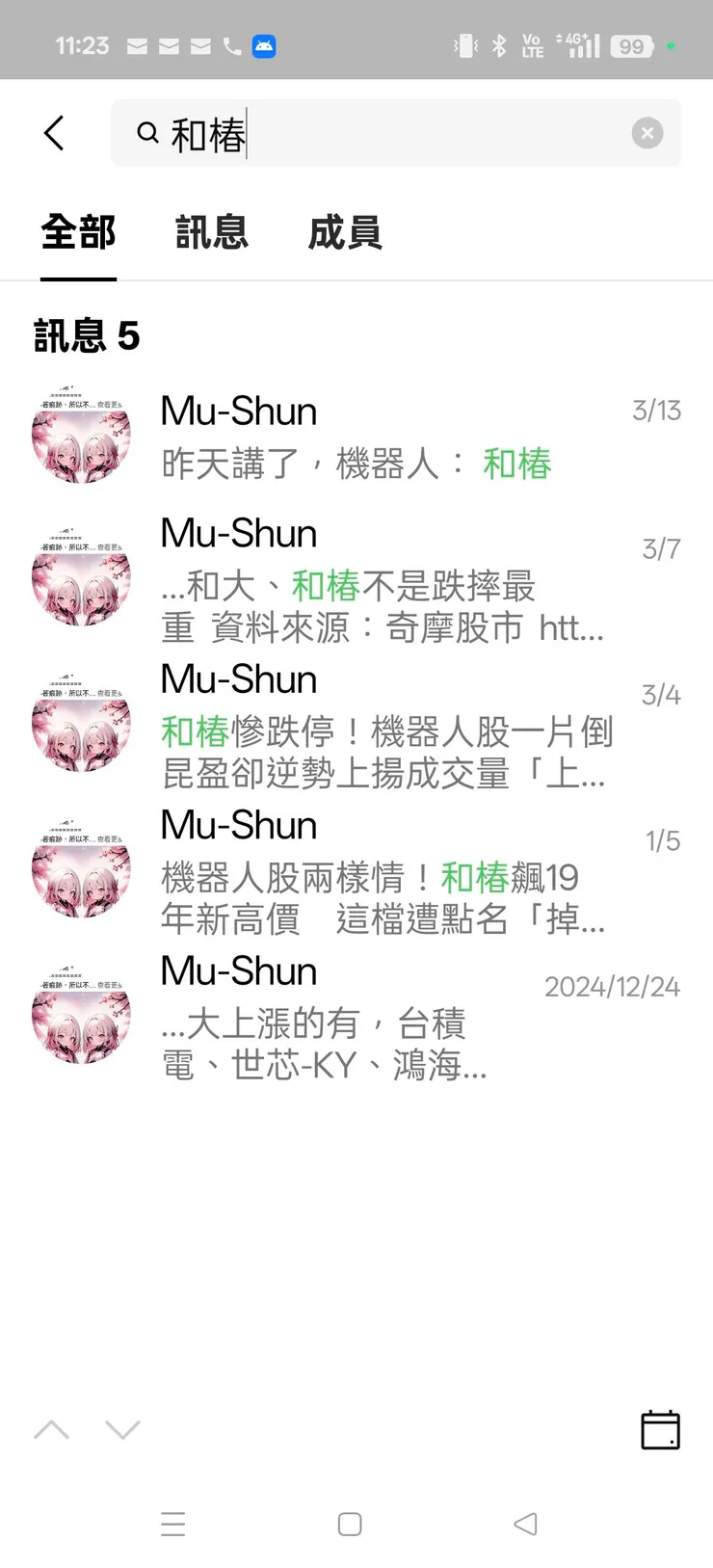
Task: Jump to next result with down arrow
Action: (x=122, y=1429)
